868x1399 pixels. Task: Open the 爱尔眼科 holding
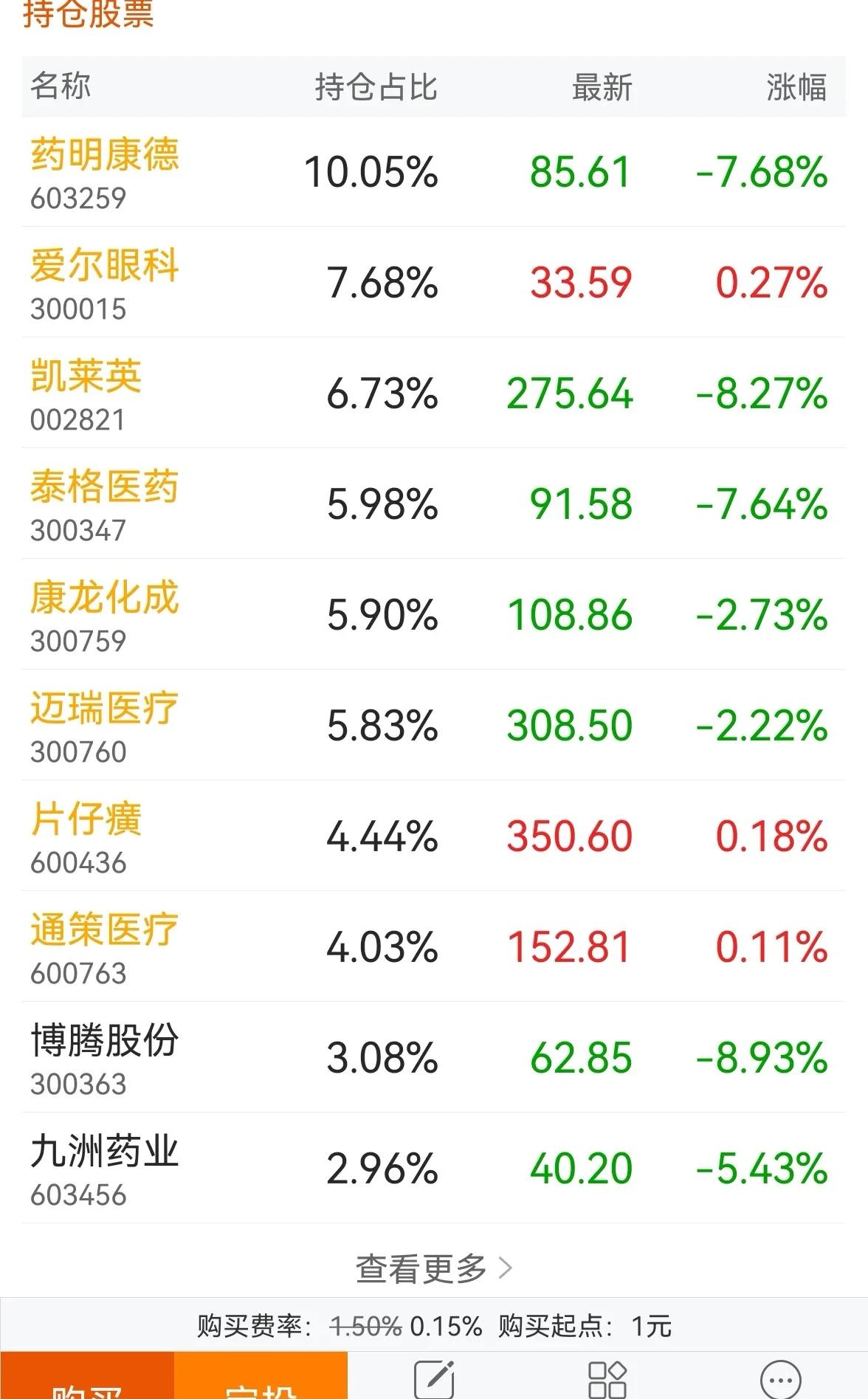pyautogui.click(x=433, y=283)
